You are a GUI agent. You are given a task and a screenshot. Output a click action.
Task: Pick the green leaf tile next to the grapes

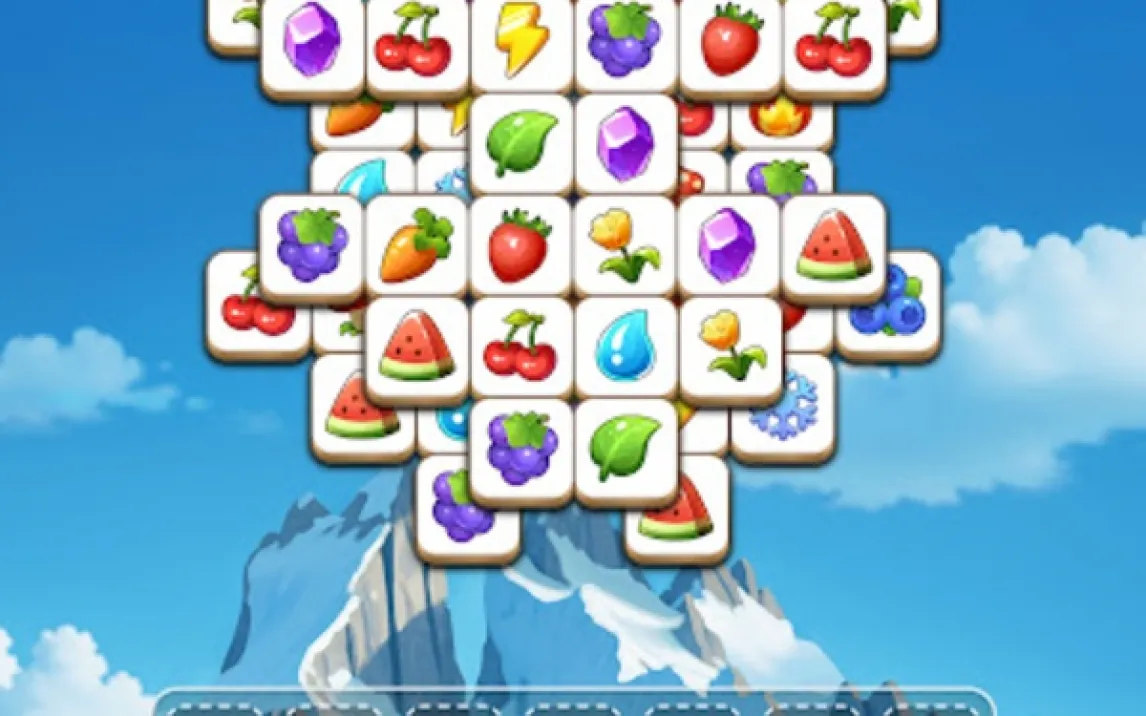[x=624, y=448]
